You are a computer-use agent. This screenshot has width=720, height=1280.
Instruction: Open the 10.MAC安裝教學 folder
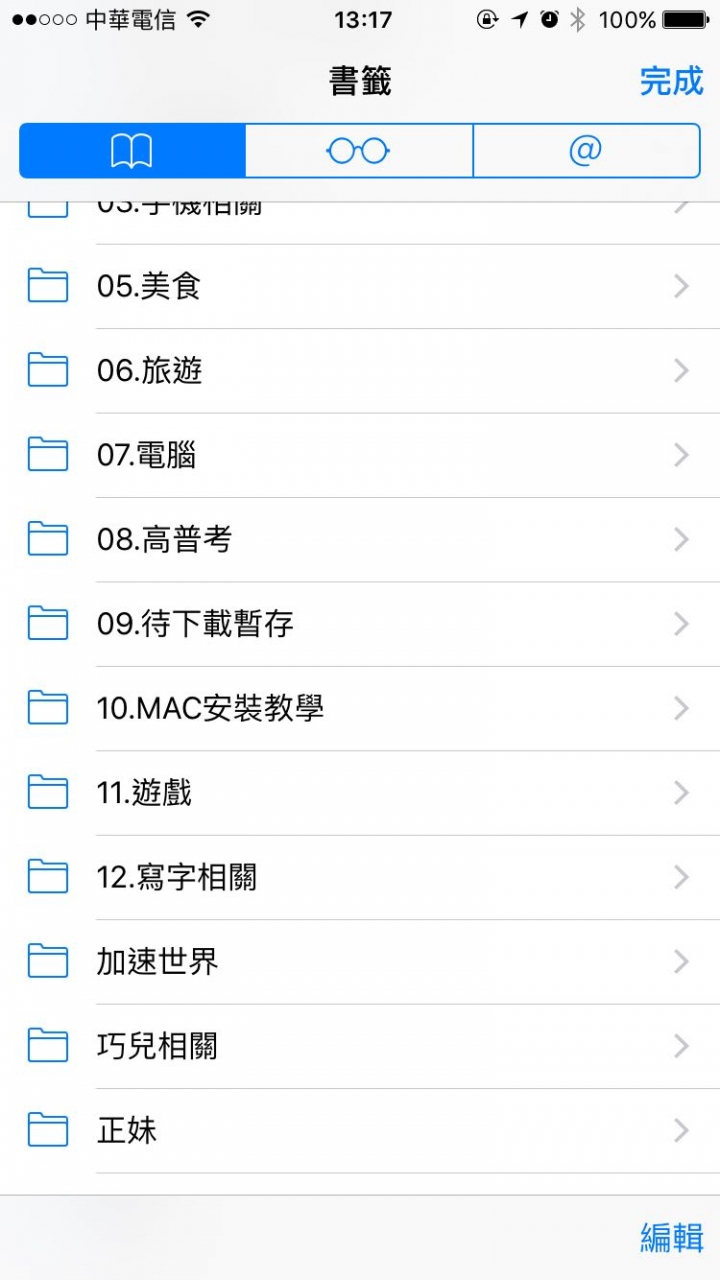[x=360, y=709]
